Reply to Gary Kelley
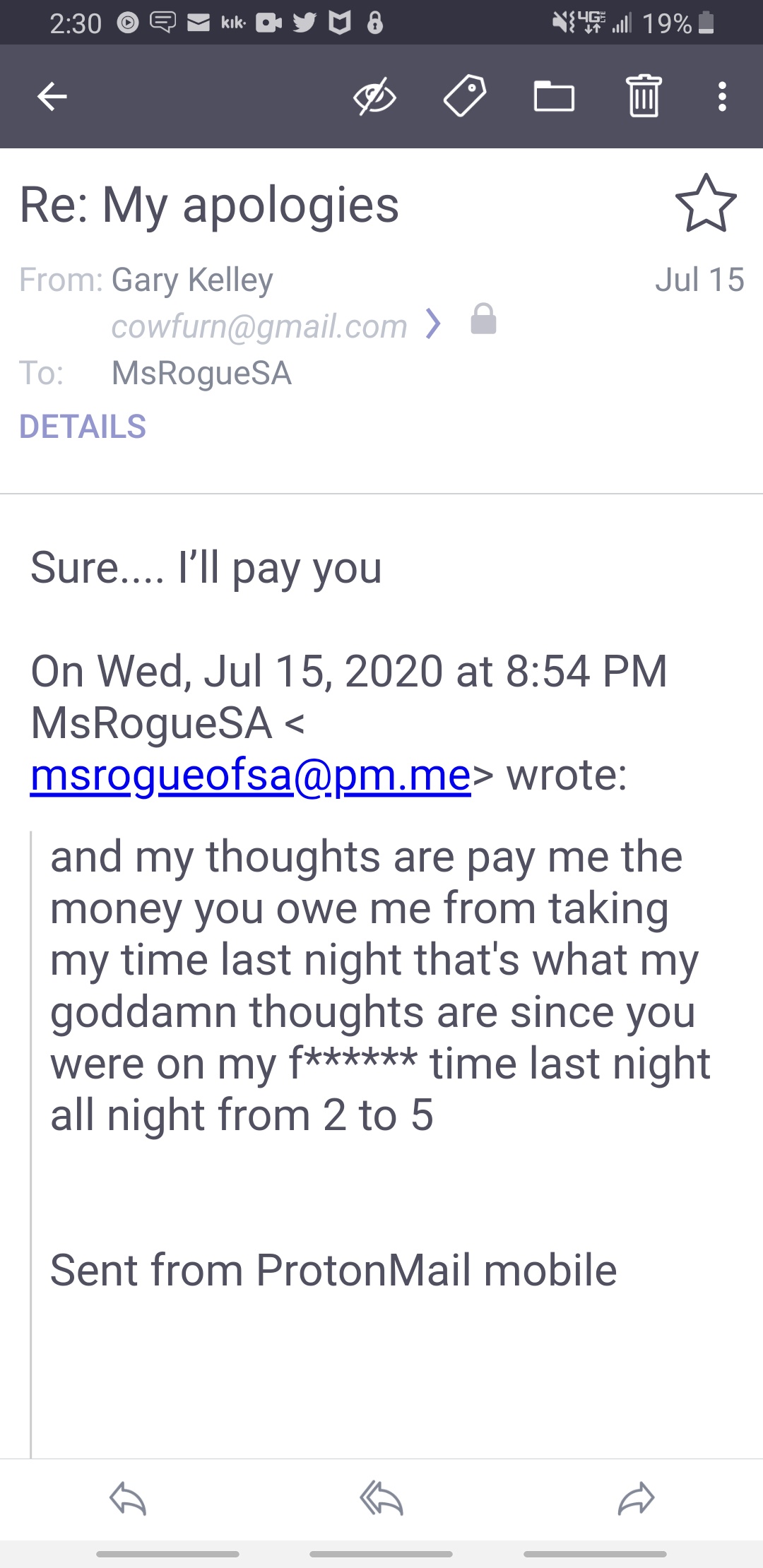This screenshot has width=763, height=1568. pos(128,1499)
